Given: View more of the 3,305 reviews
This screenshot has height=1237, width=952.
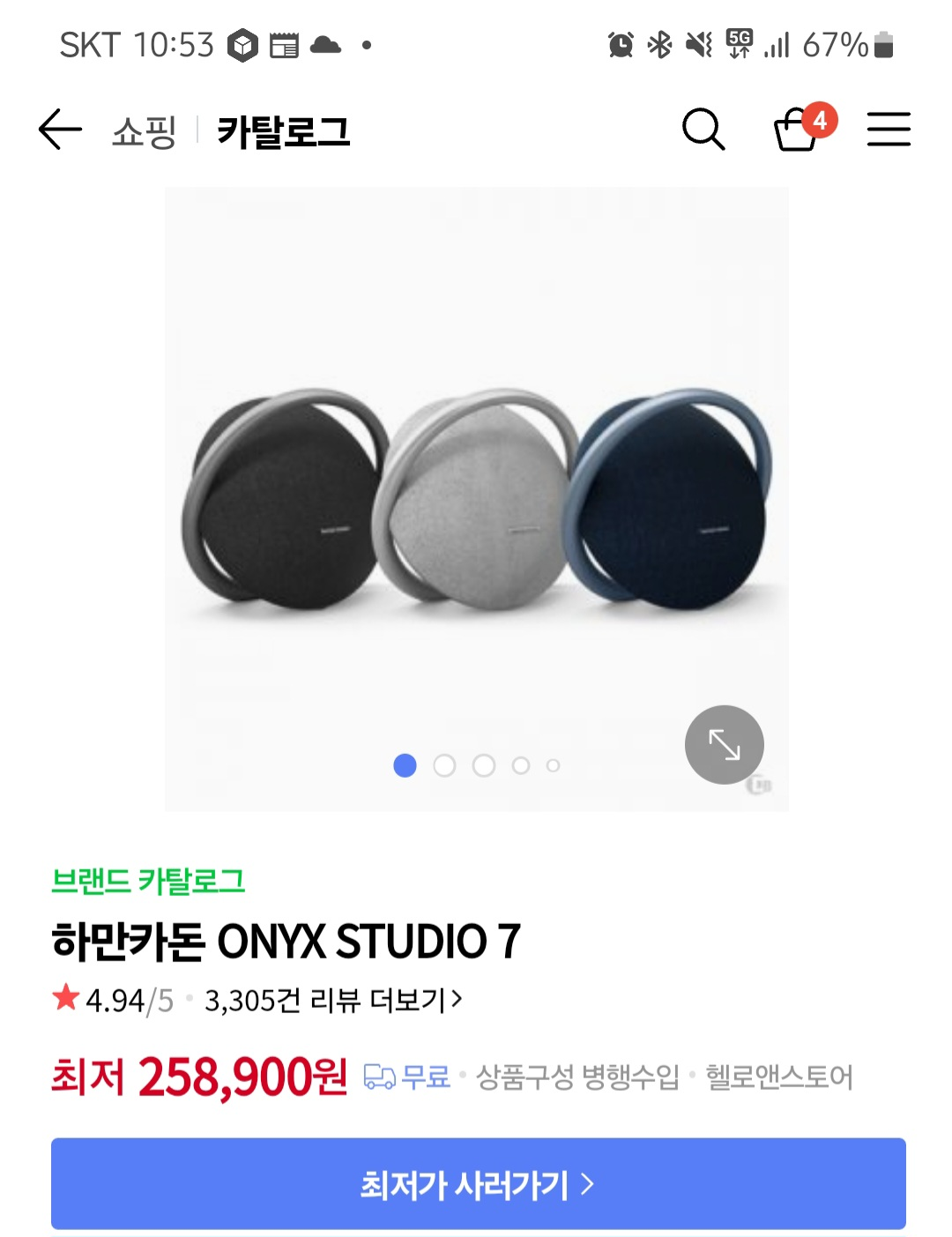Looking at the screenshot, I should tap(333, 1000).
